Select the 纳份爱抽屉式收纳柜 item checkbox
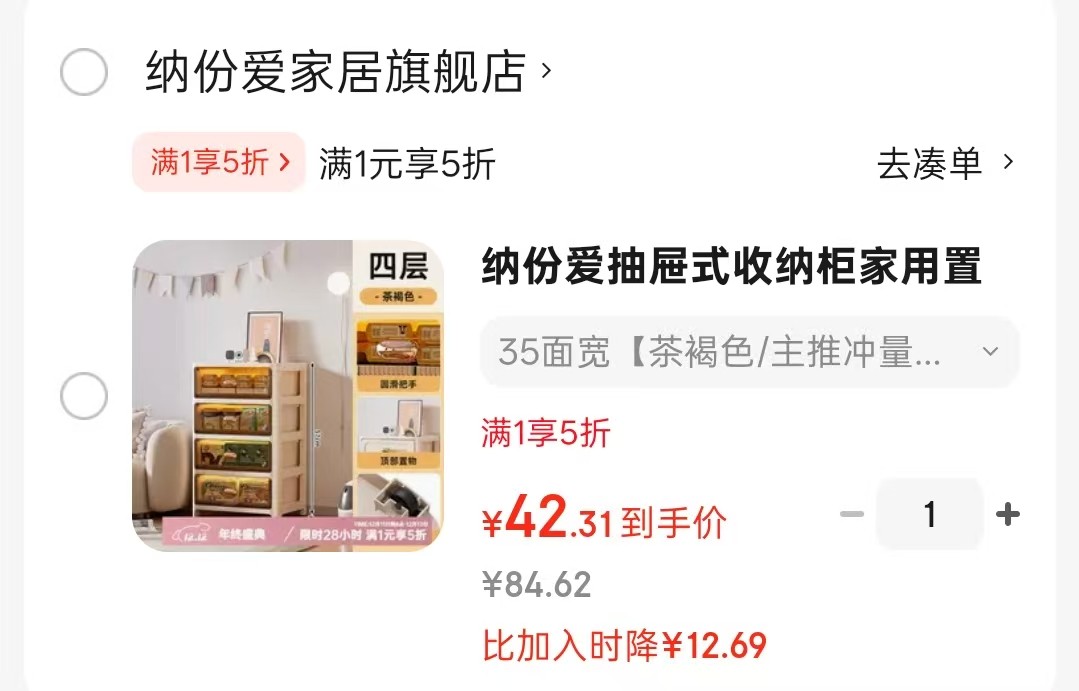This screenshot has width=1079, height=691. pyautogui.click(x=84, y=396)
